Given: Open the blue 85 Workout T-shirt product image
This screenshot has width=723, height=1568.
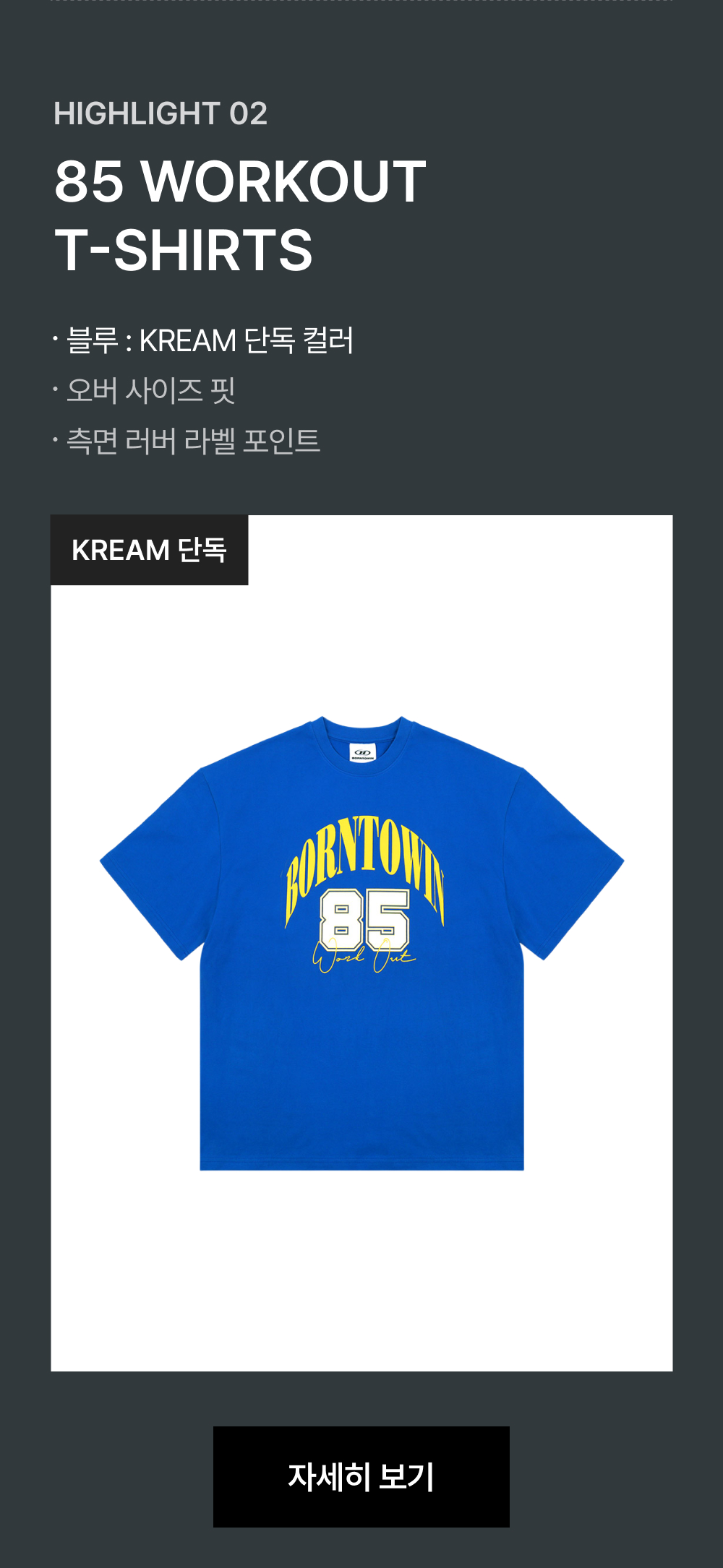Looking at the screenshot, I should [361, 943].
